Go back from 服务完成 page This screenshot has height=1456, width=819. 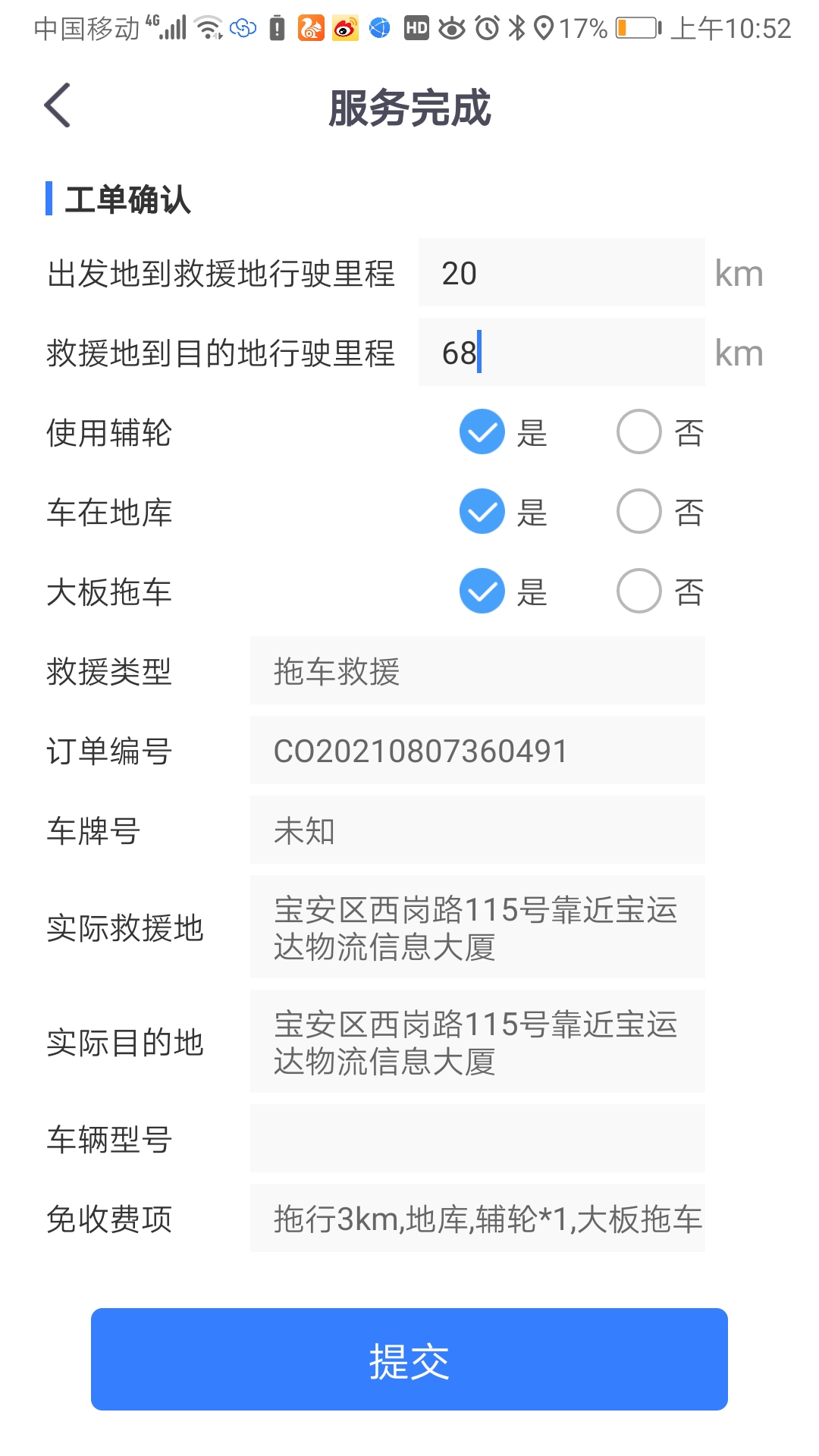58,105
